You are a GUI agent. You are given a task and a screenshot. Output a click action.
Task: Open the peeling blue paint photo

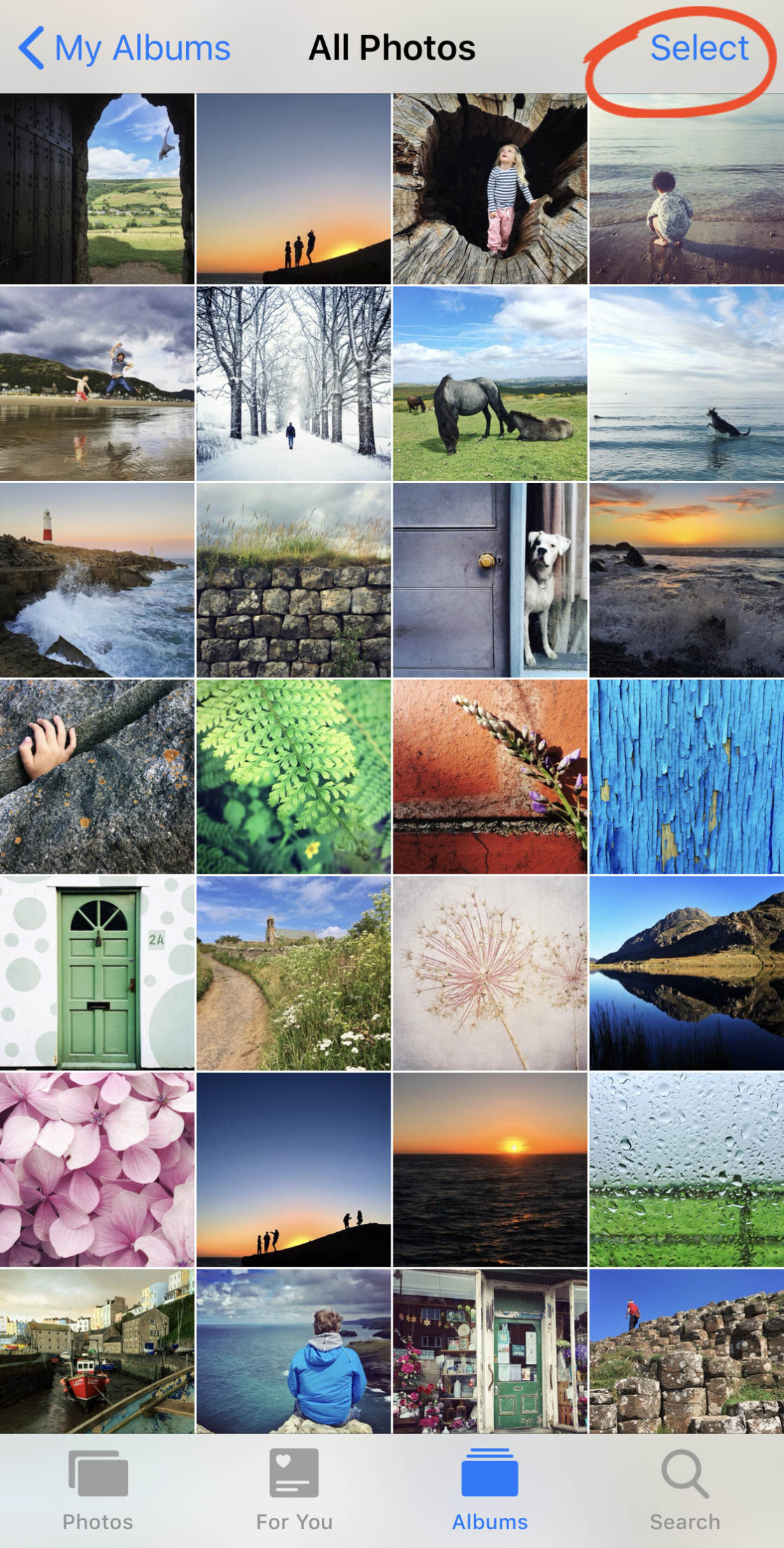[686, 776]
